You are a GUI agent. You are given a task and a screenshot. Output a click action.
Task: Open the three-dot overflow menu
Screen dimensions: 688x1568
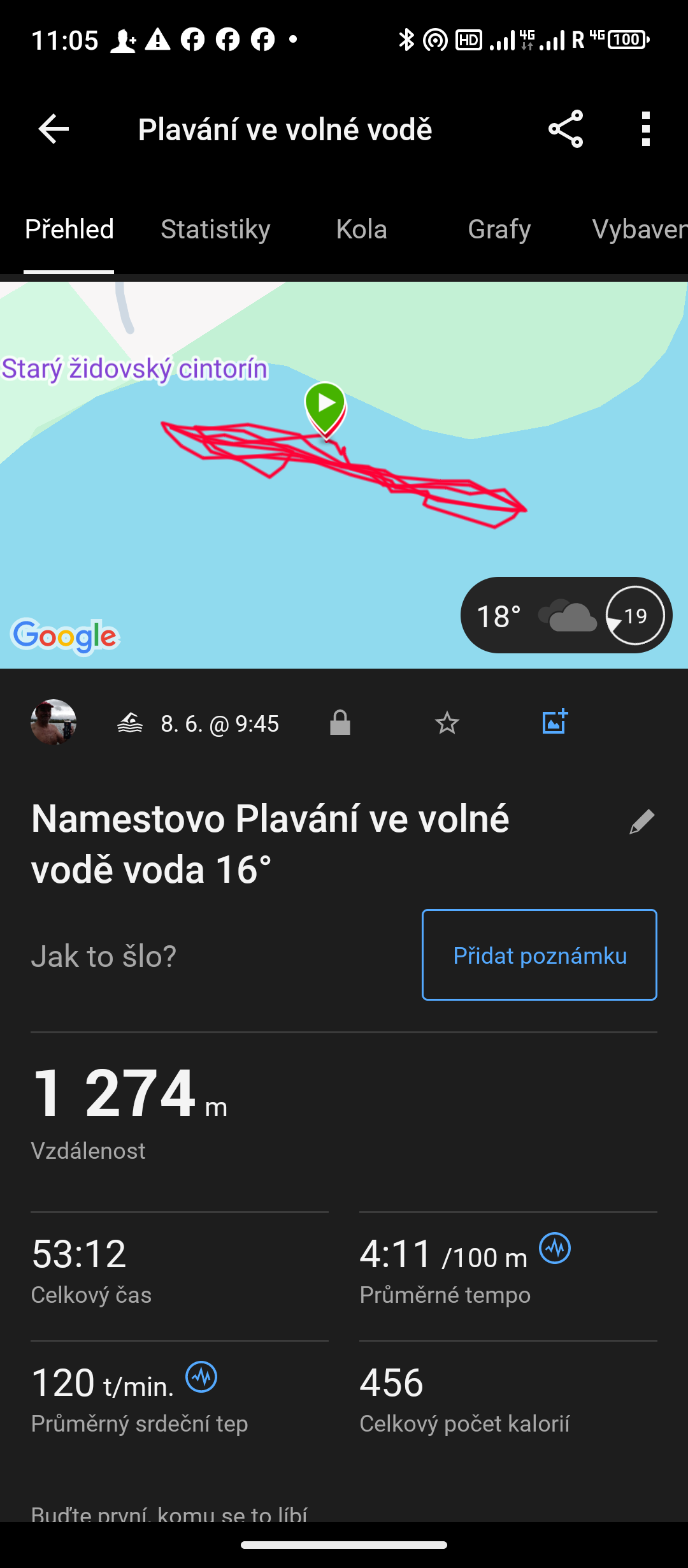(646, 129)
